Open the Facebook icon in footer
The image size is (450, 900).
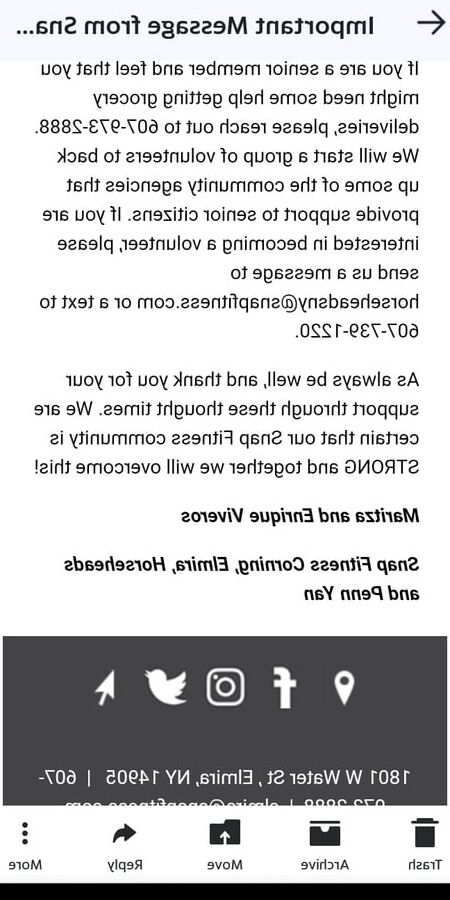[284, 688]
